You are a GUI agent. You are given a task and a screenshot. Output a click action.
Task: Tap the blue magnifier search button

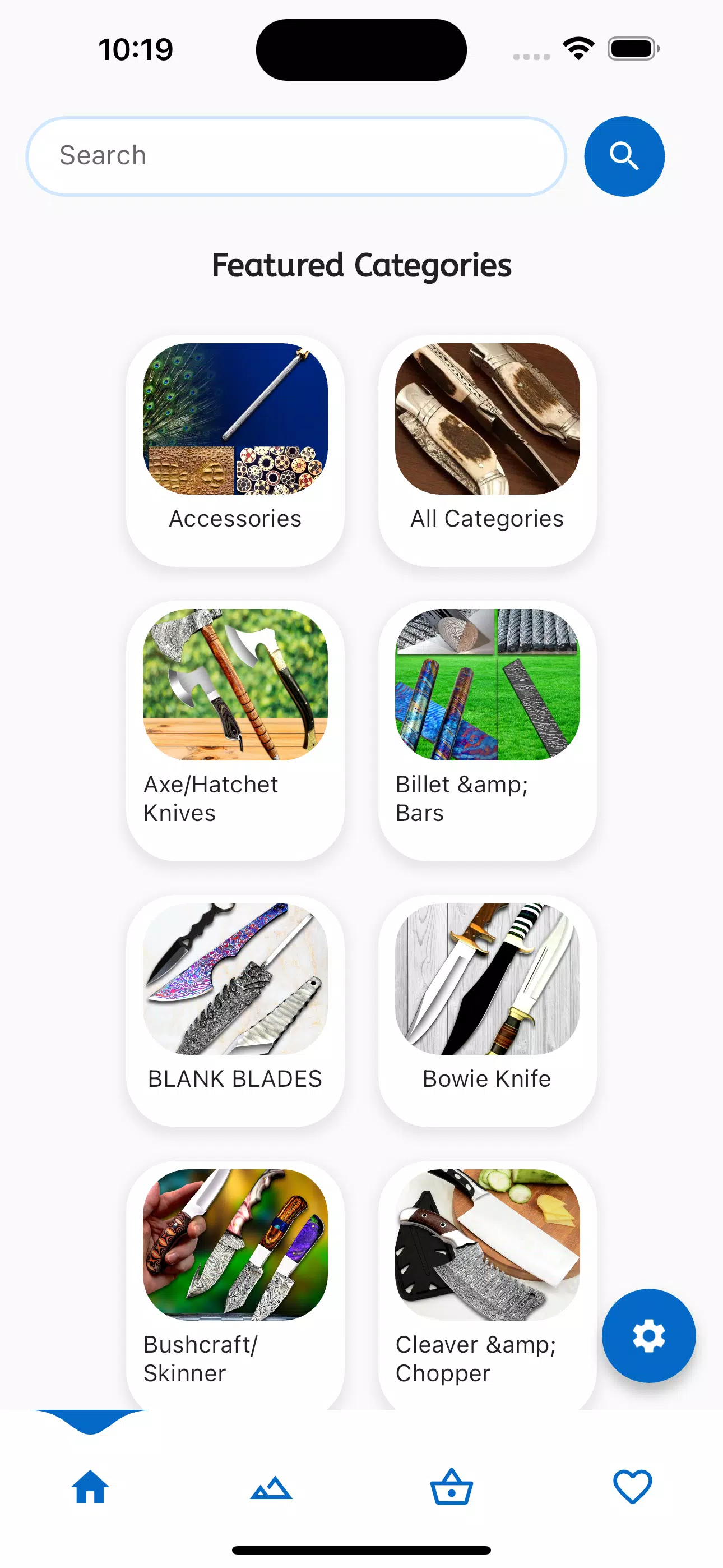tap(624, 156)
